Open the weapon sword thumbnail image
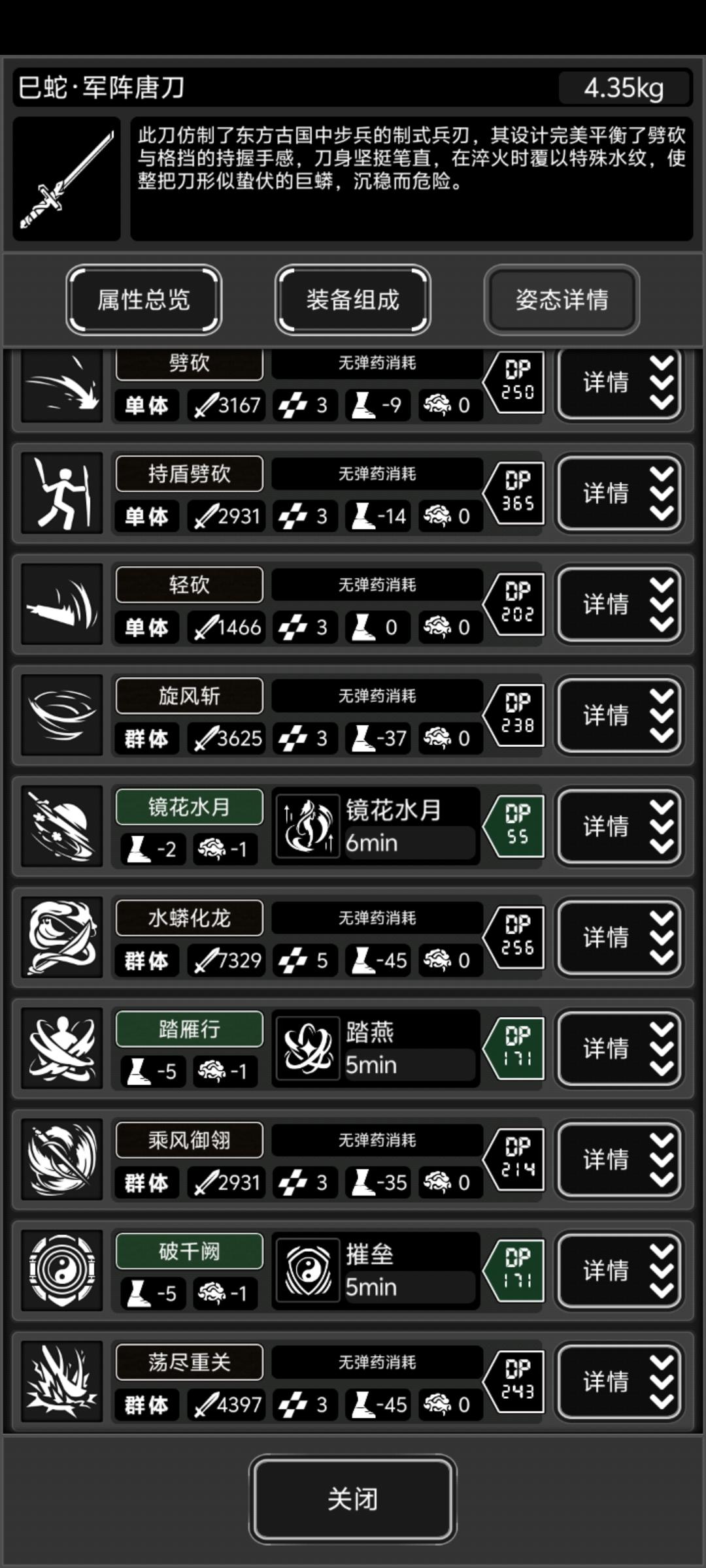The width and height of the screenshot is (706, 1568). tap(65, 178)
